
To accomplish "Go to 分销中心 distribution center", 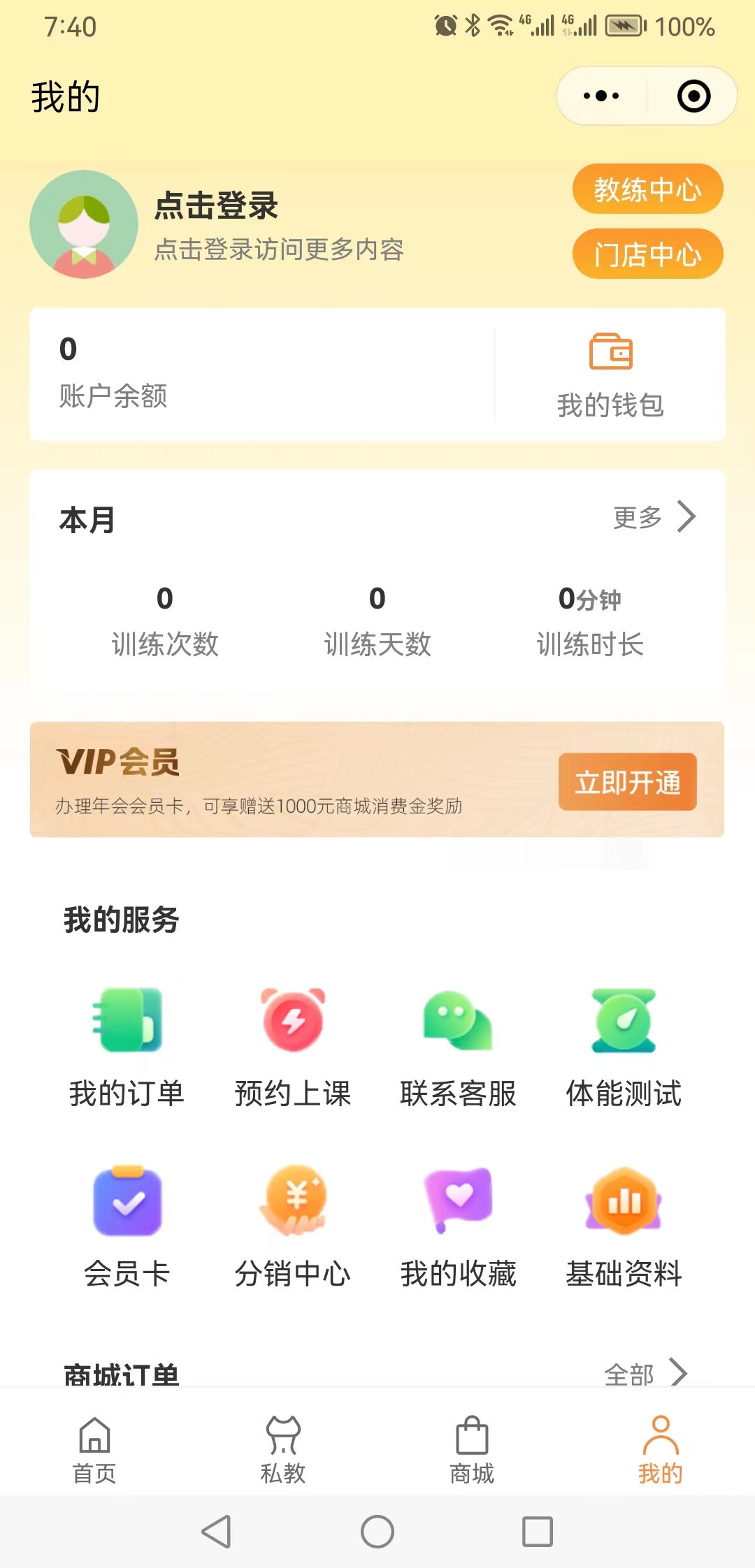I will click(x=292, y=1226).
